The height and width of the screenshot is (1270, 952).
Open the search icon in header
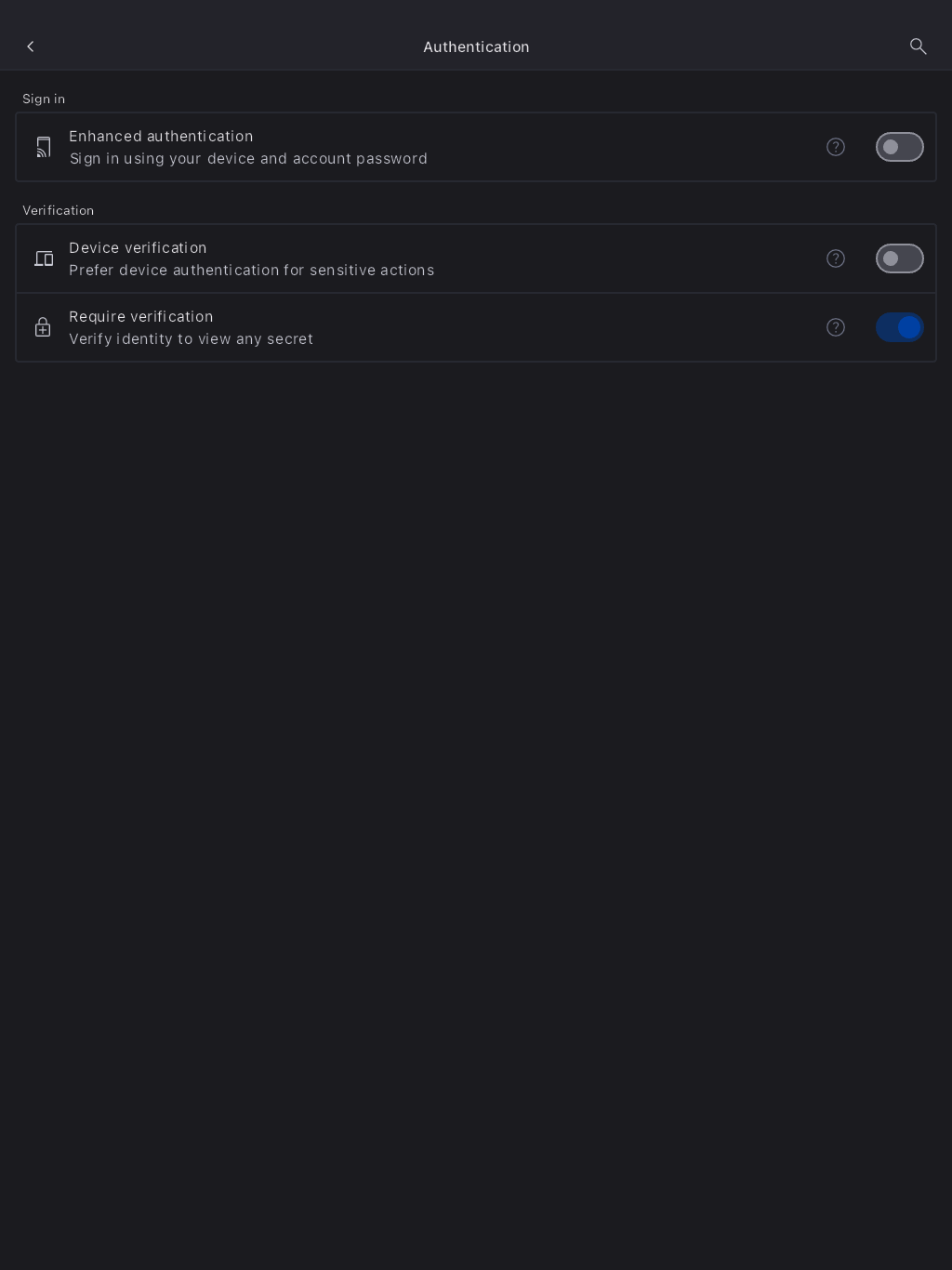[x=918, y=46]
